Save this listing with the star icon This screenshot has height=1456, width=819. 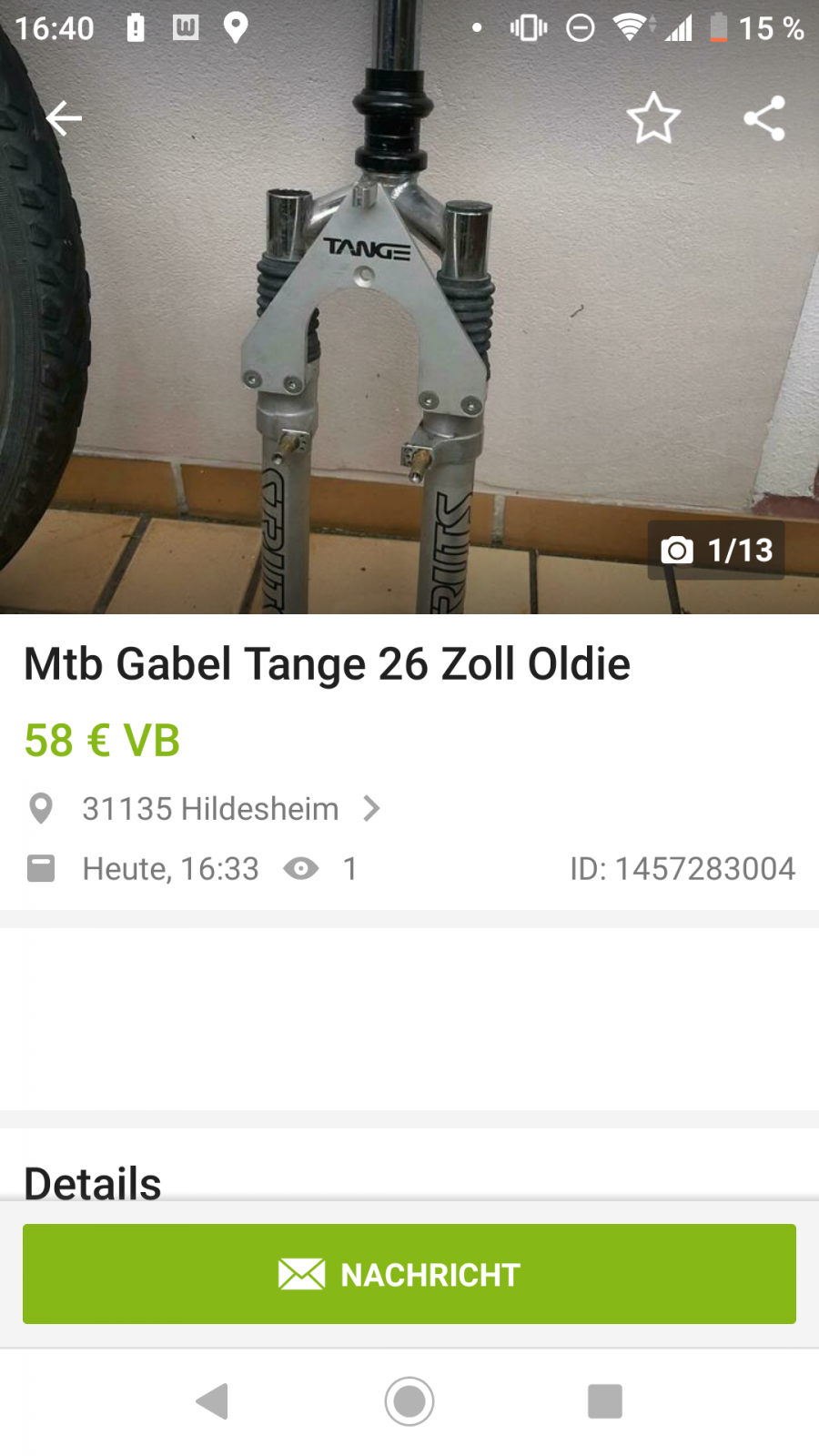(x=653, y=118)
